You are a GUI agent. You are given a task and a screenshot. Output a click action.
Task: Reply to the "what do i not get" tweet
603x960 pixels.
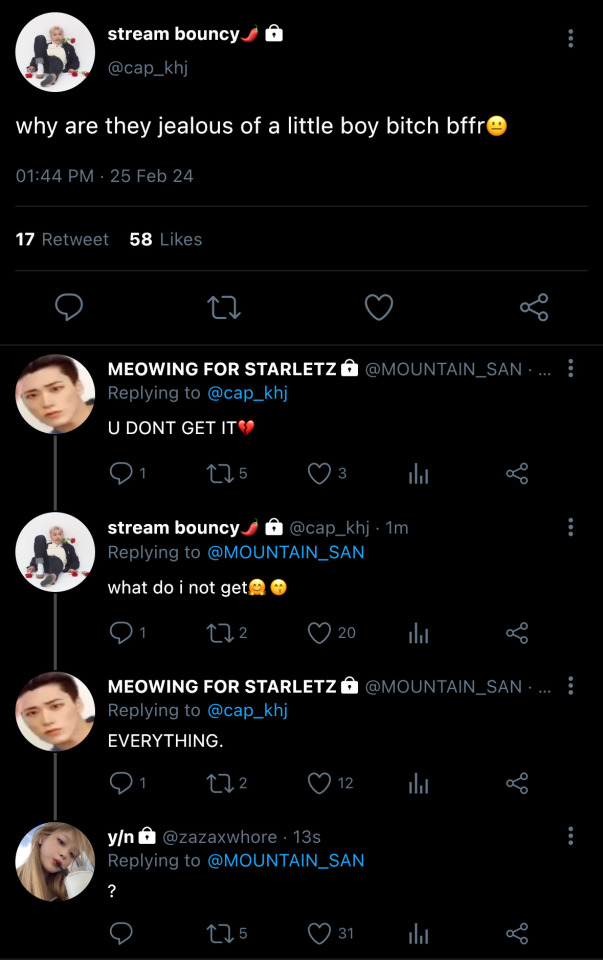click(120, 633)
